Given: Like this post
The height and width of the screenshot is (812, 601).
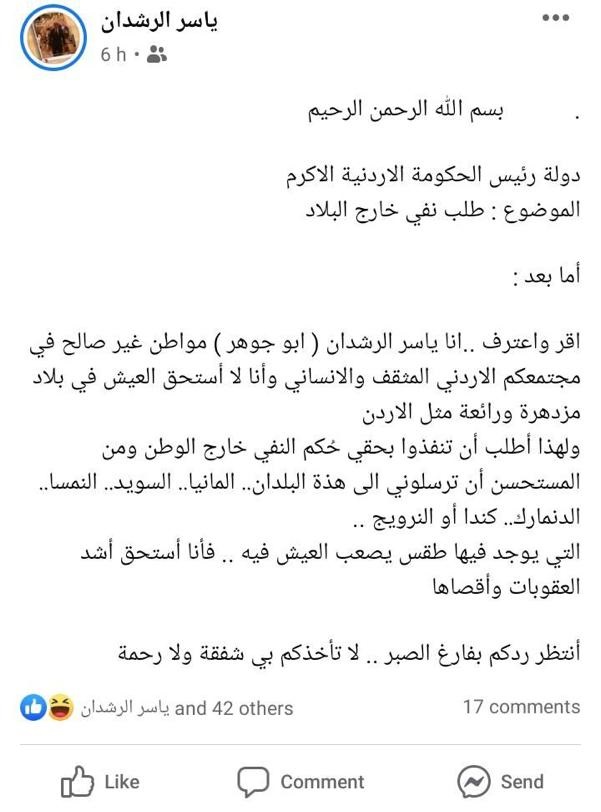Looking at the screenshot, I should click(100, 781).
